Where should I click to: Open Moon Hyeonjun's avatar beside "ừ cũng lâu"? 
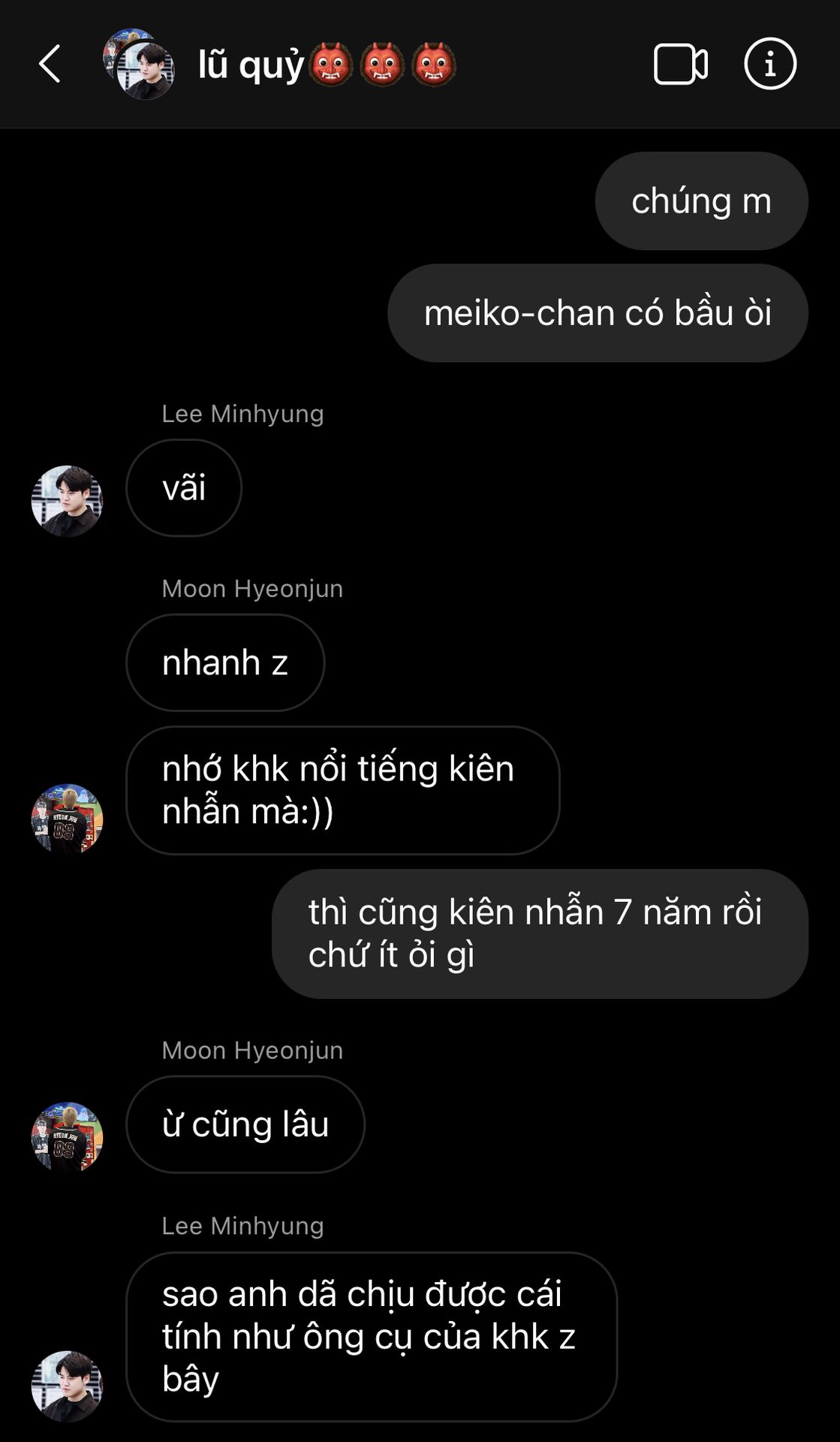[x=67, y=1136]
